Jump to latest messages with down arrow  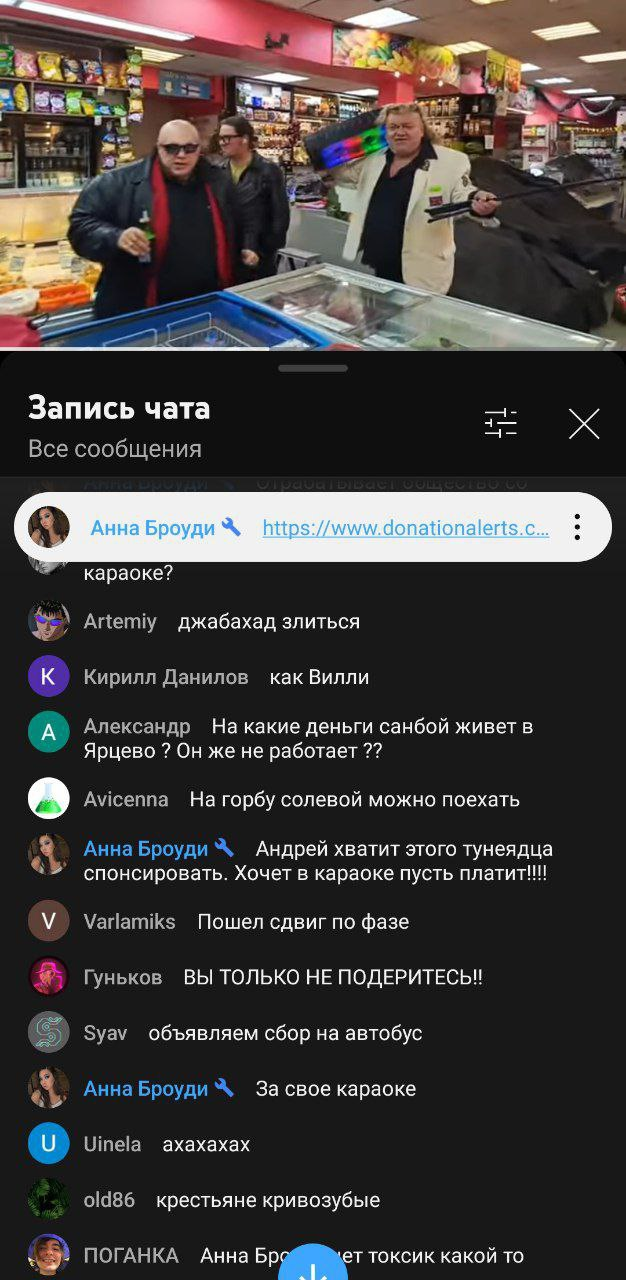tap(313, 1265)
